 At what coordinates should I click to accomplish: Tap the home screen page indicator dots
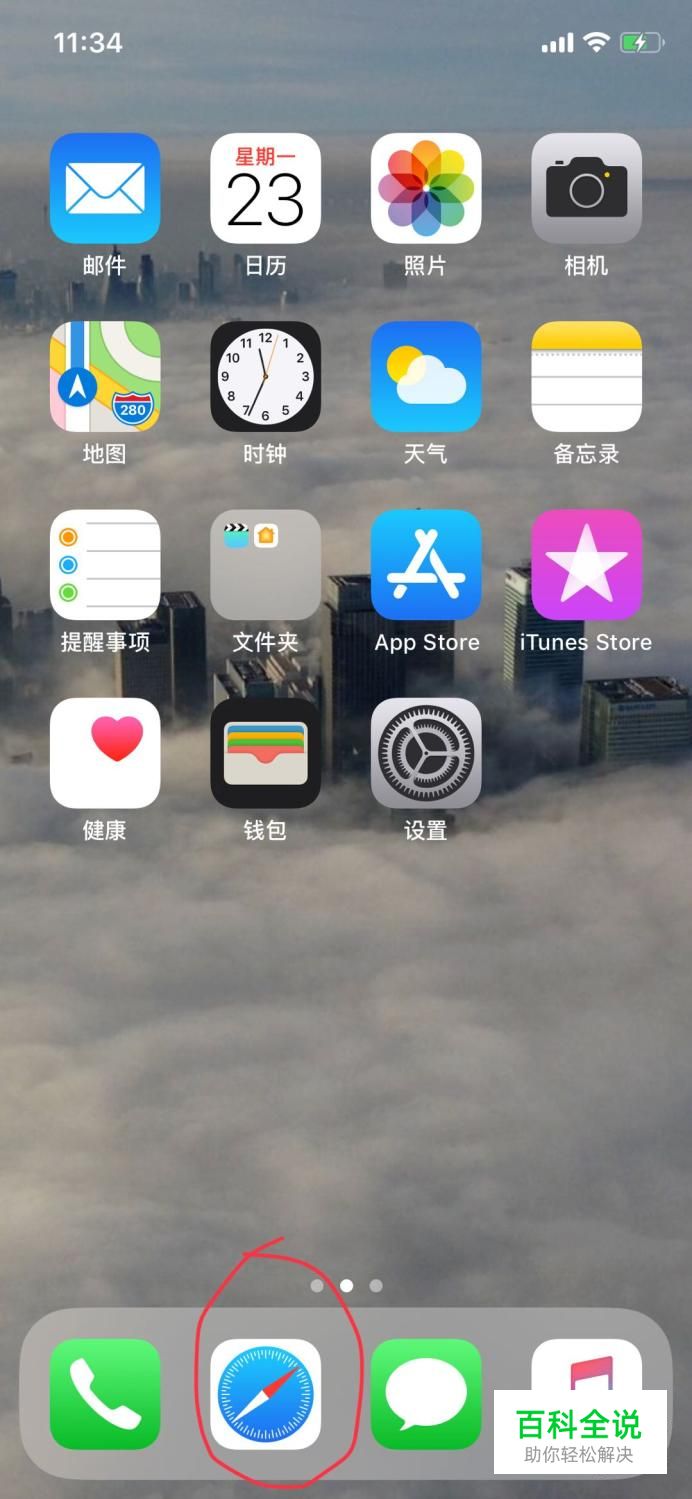coord(346,1285)
